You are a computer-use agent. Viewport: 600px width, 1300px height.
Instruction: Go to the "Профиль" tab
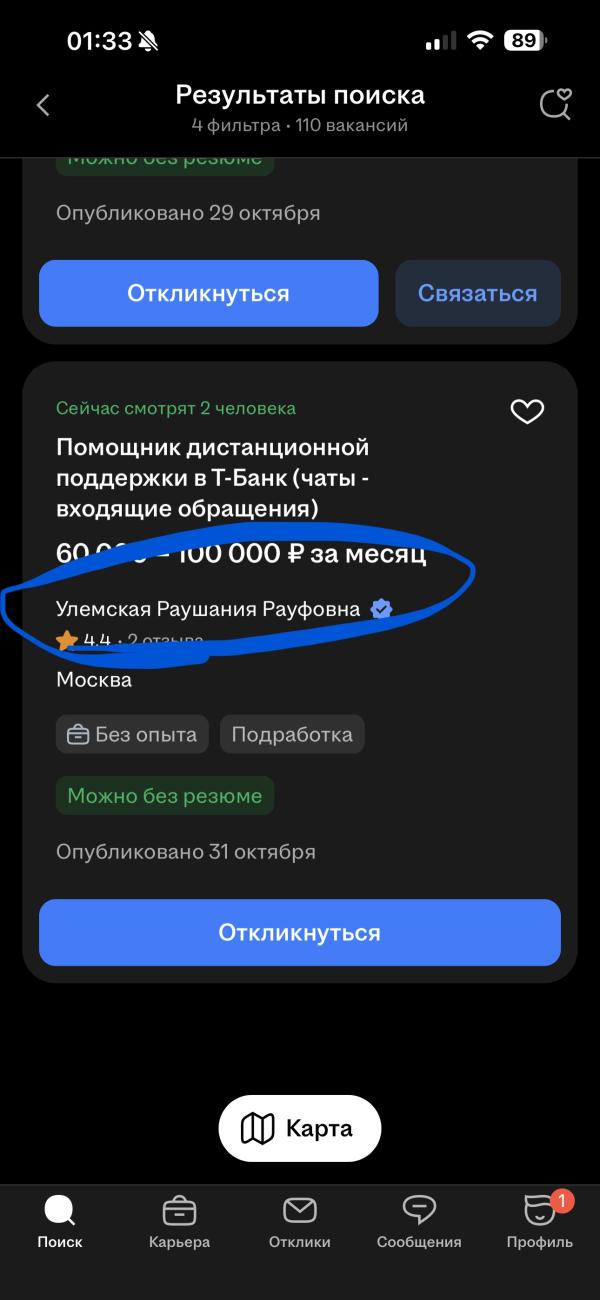coord(540,1222)
